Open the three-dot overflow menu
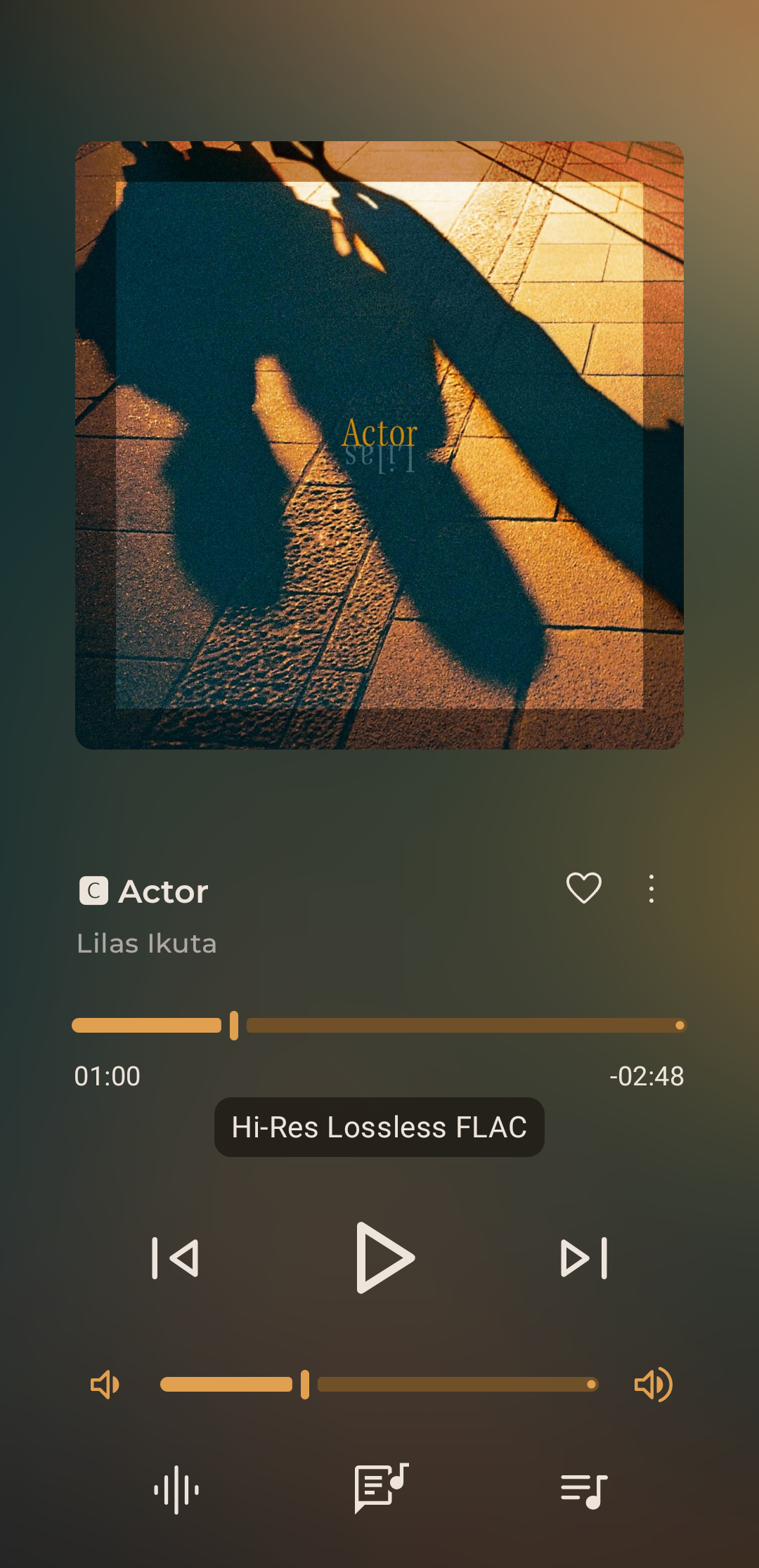 click(x=651, y=889)
